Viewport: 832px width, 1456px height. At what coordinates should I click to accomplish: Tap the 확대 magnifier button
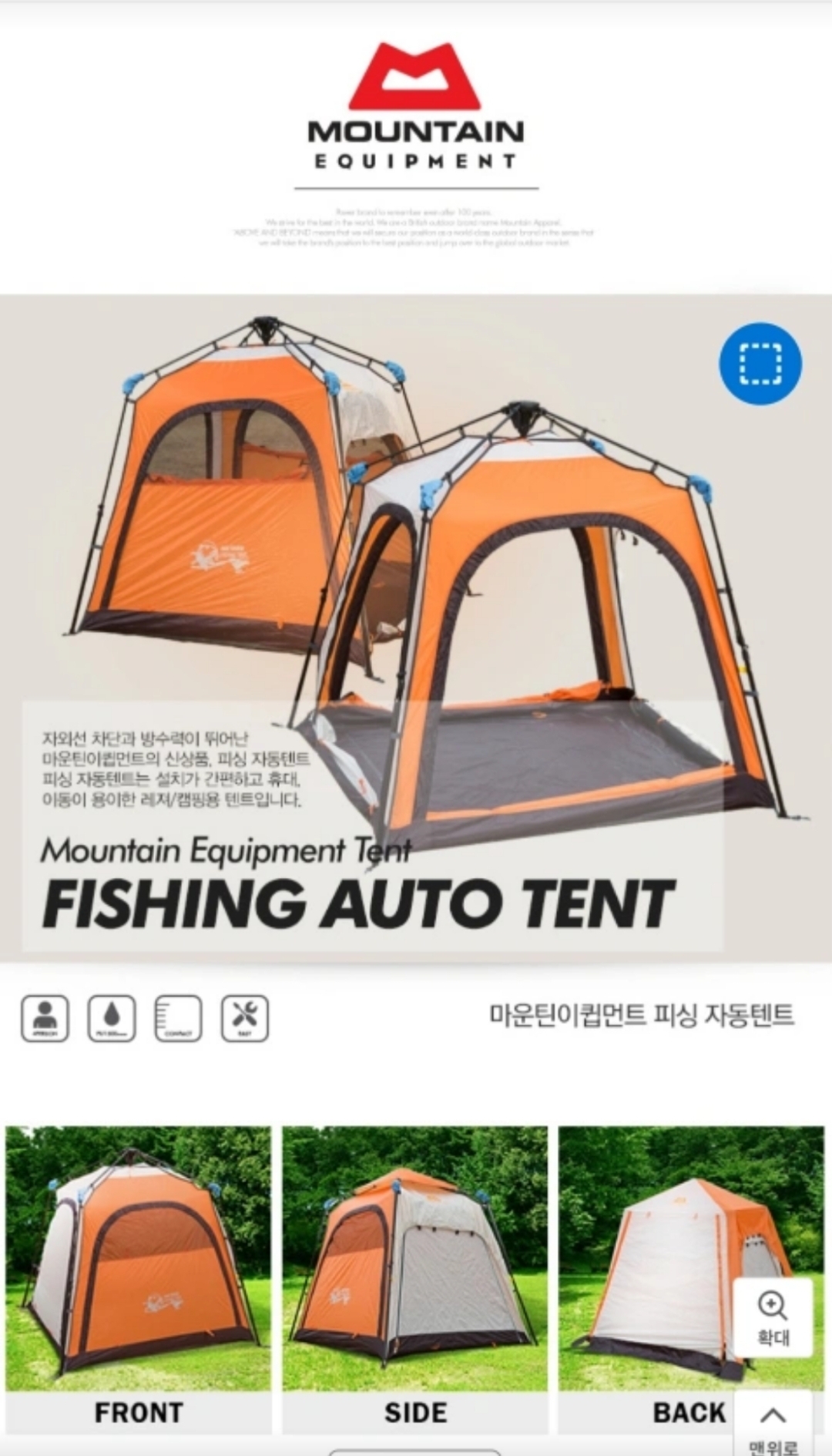(773, 1317)
